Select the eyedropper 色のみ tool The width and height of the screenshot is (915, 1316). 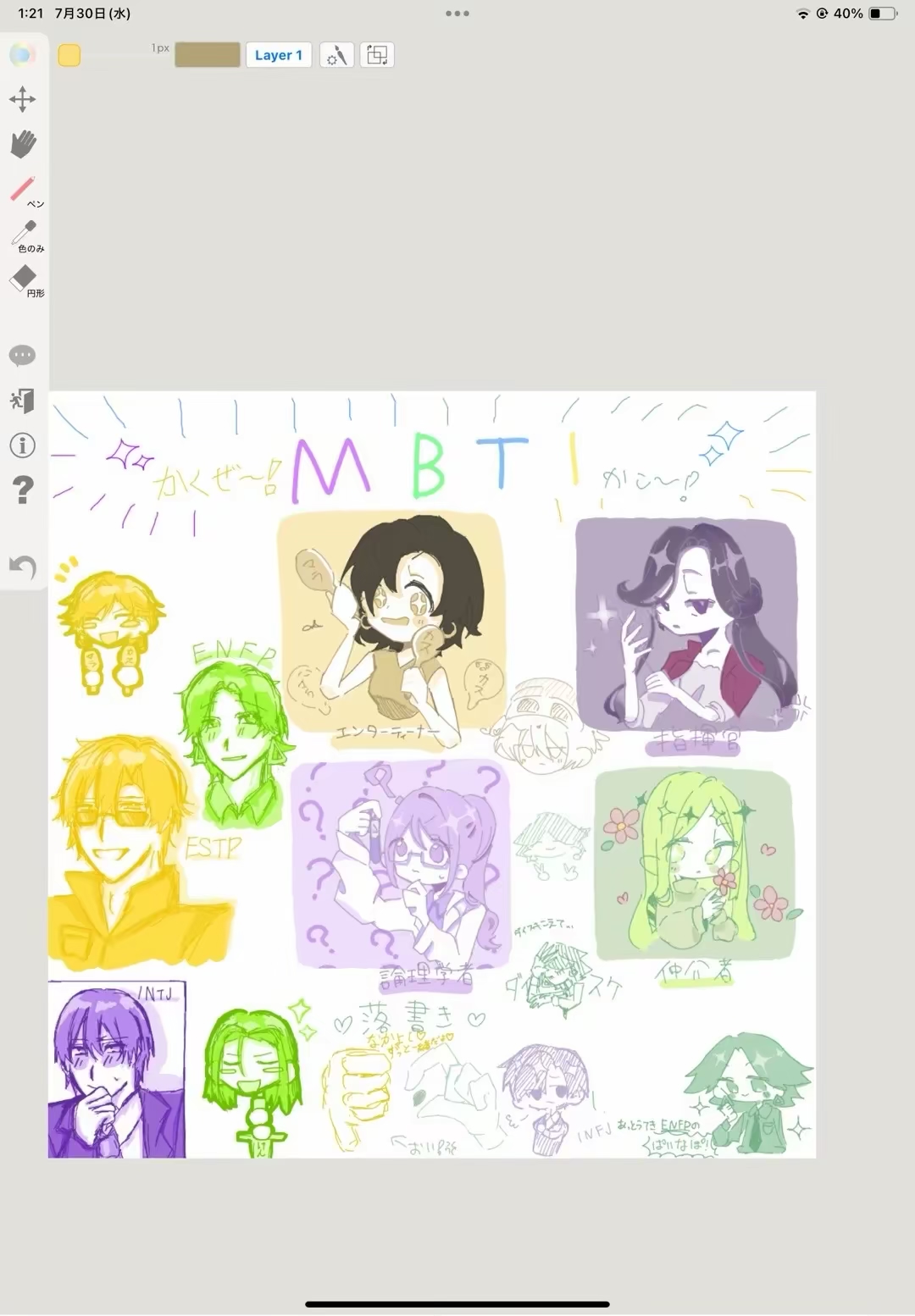point(25,235)
